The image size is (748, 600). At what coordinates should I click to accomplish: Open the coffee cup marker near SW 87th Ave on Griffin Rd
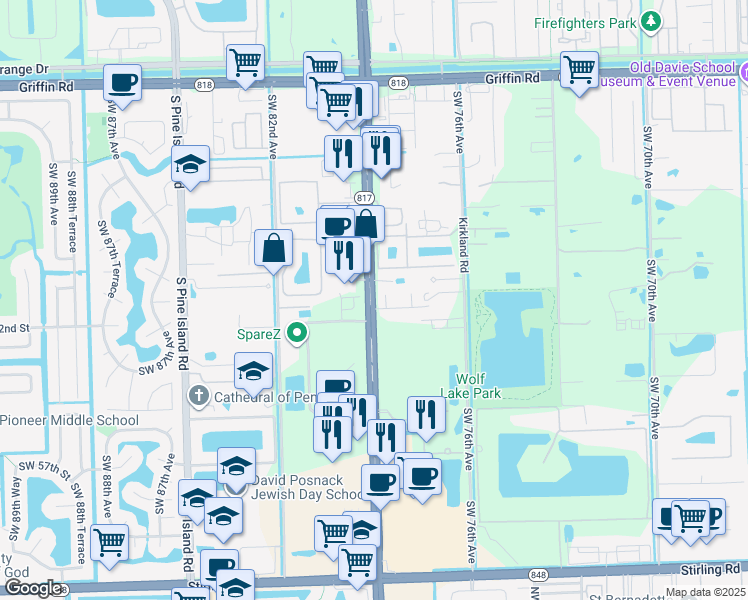[x=122, y=83]
